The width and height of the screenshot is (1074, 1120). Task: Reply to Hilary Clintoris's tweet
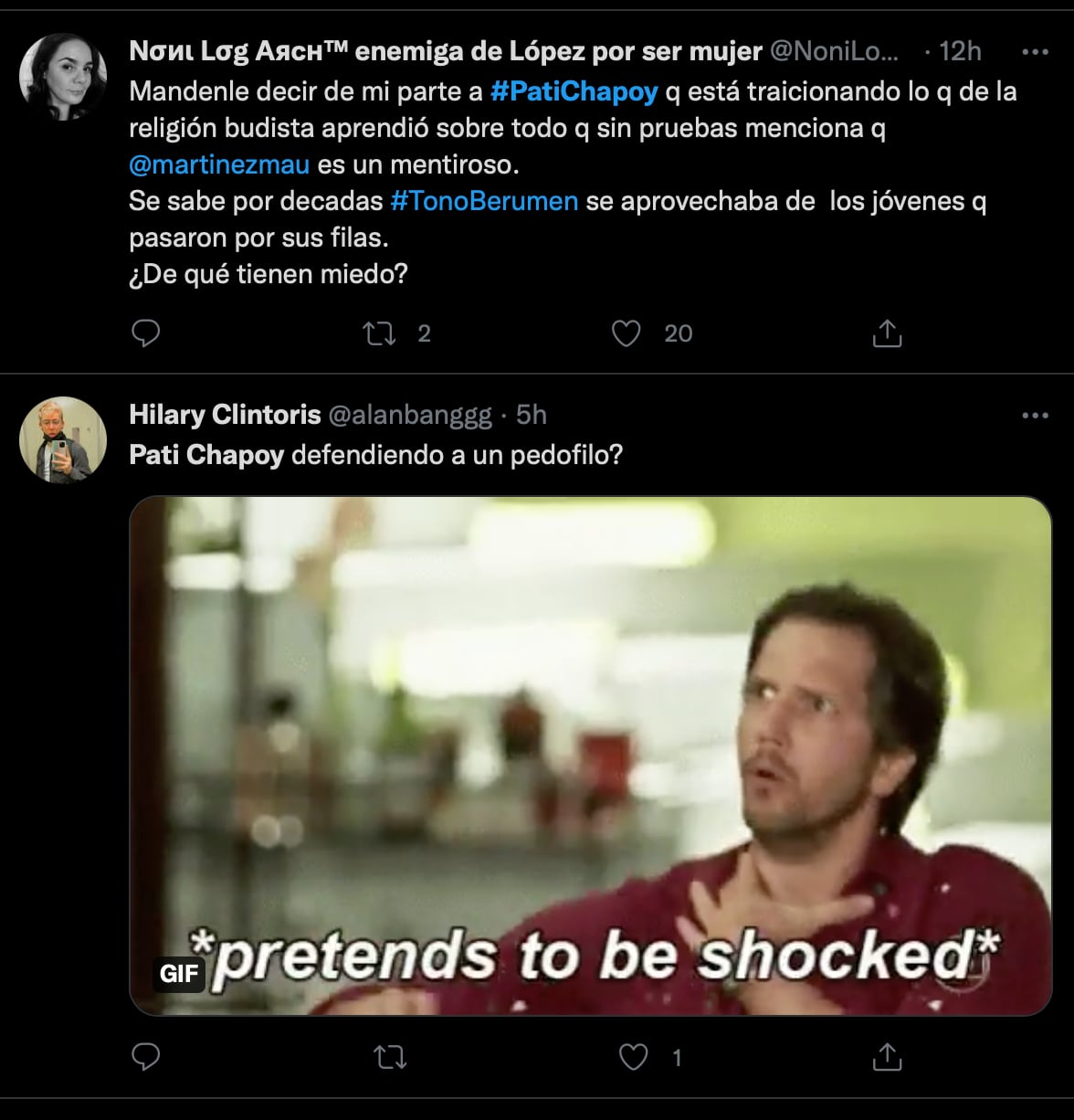click(146, 1057)
